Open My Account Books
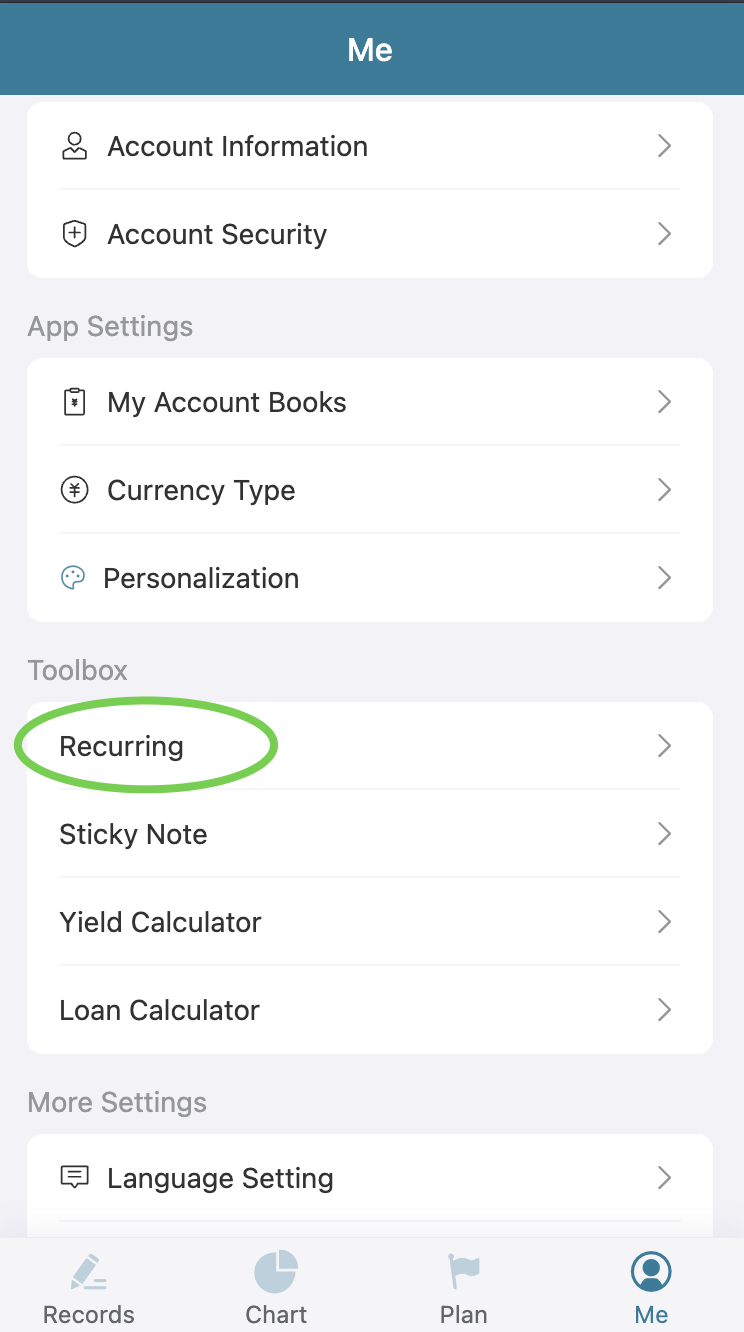744x1332 pixels. (369, 402)
